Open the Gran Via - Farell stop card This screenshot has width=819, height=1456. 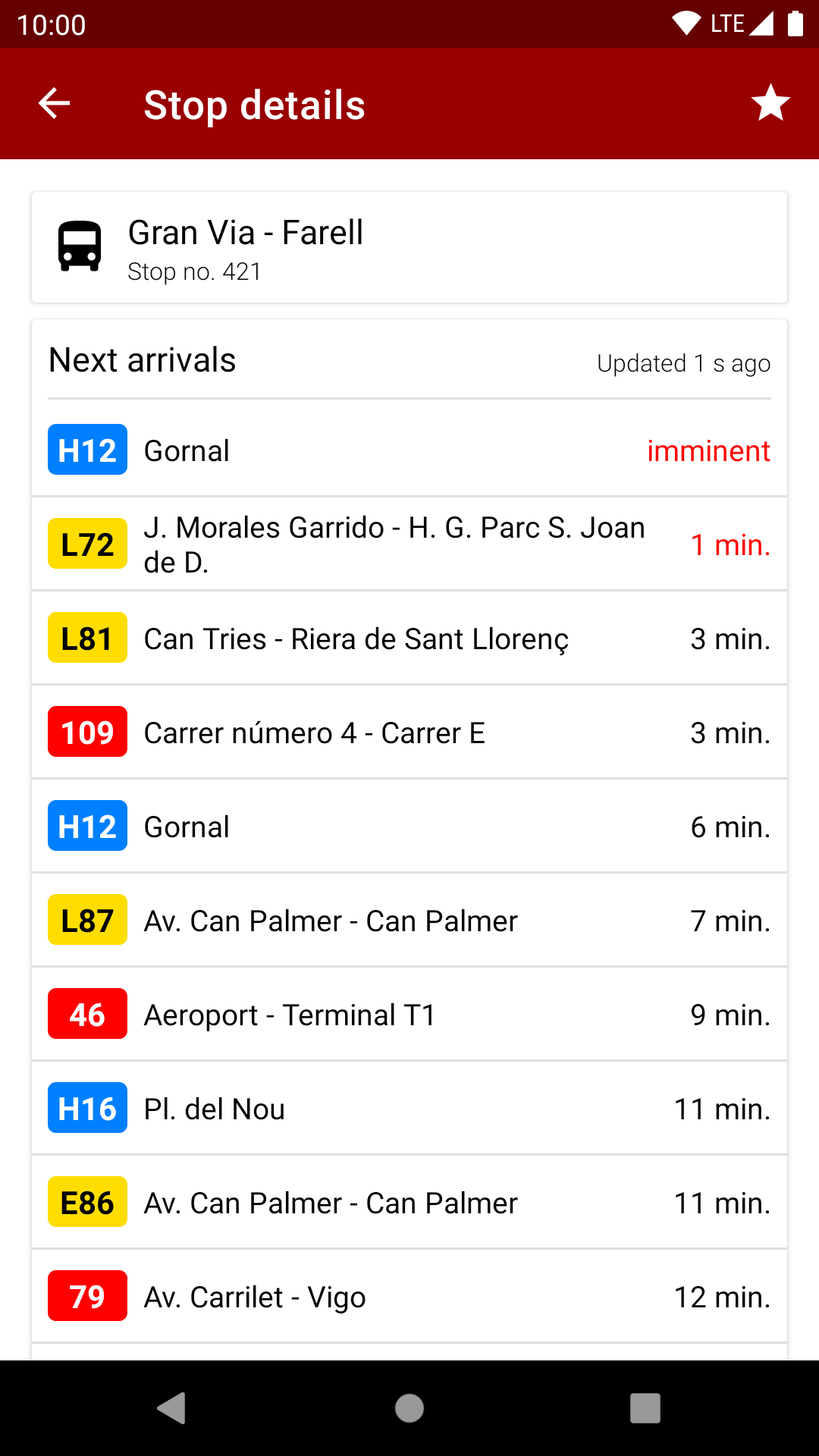tap(409, 247)
